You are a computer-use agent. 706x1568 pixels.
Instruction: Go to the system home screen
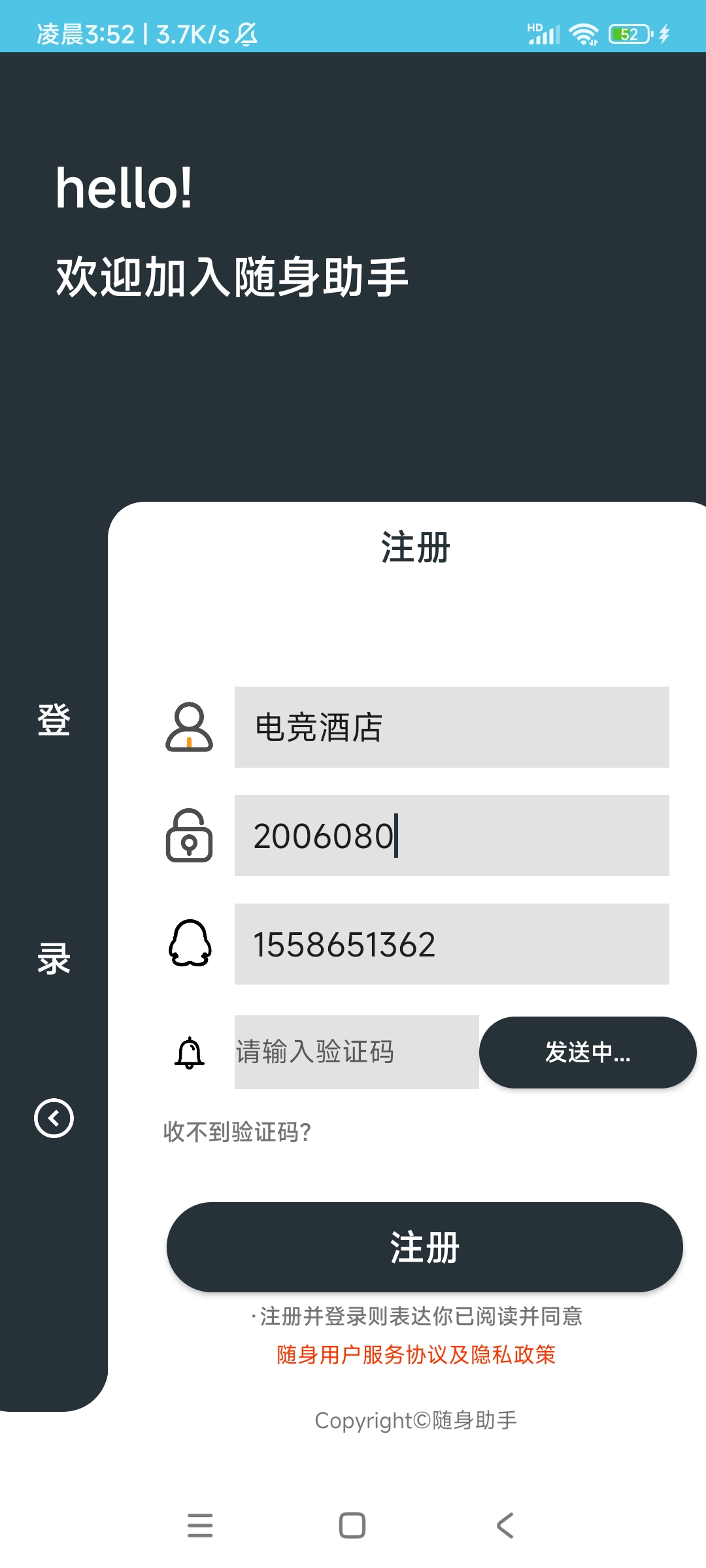[x=352, y=1526]
